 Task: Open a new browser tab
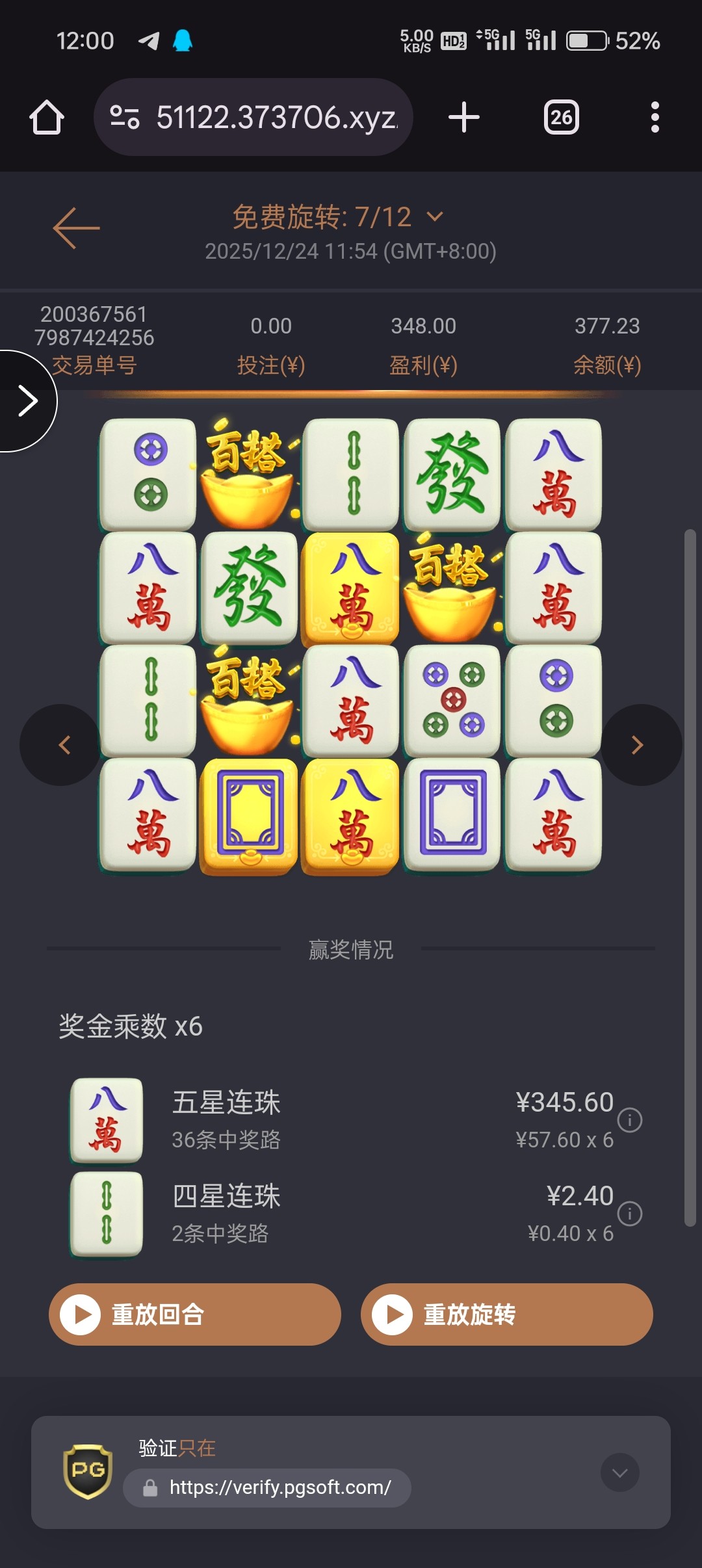click(x=464, y=118)
